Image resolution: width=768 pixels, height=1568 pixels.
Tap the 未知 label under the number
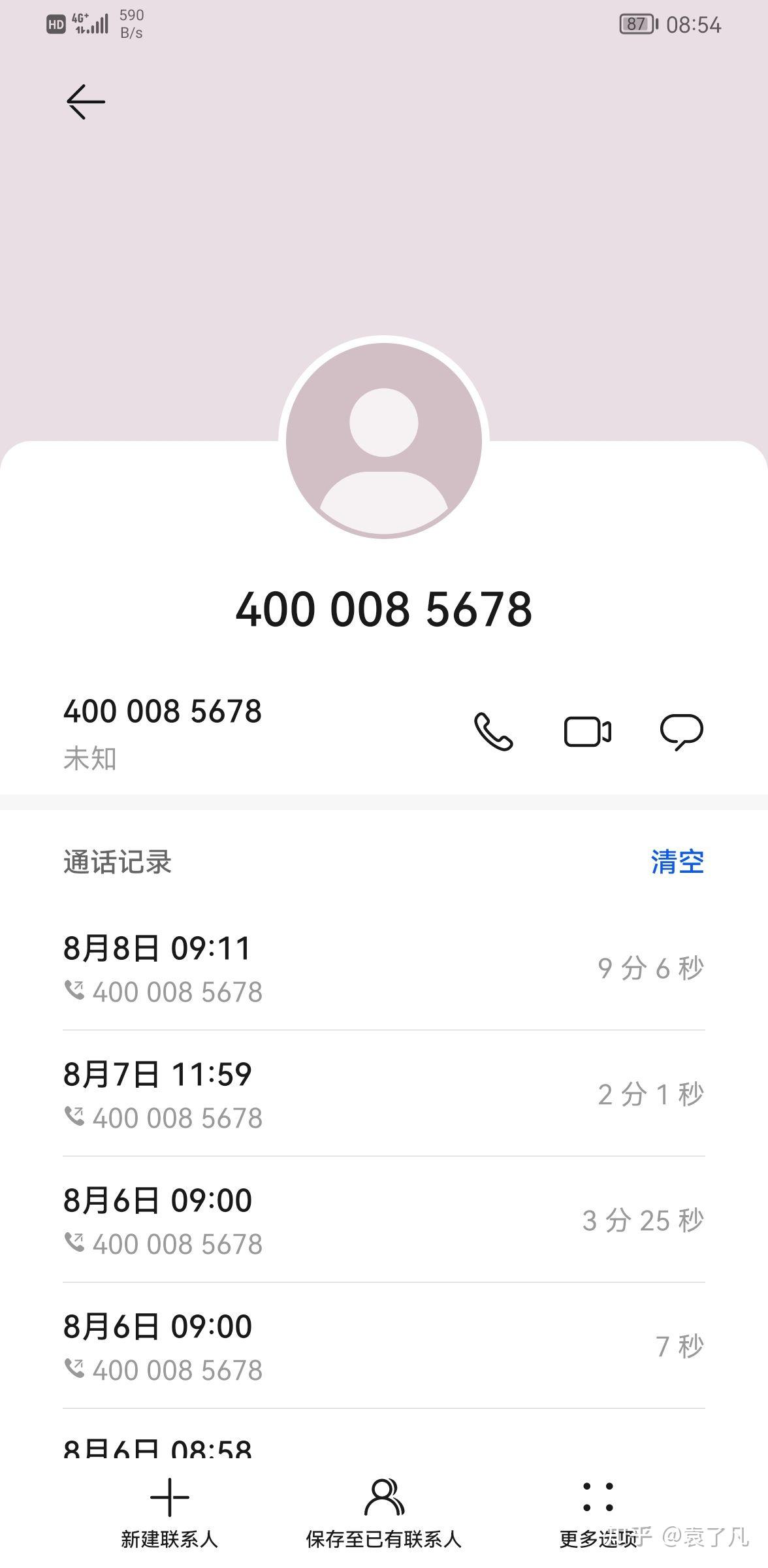pos(89,758)
